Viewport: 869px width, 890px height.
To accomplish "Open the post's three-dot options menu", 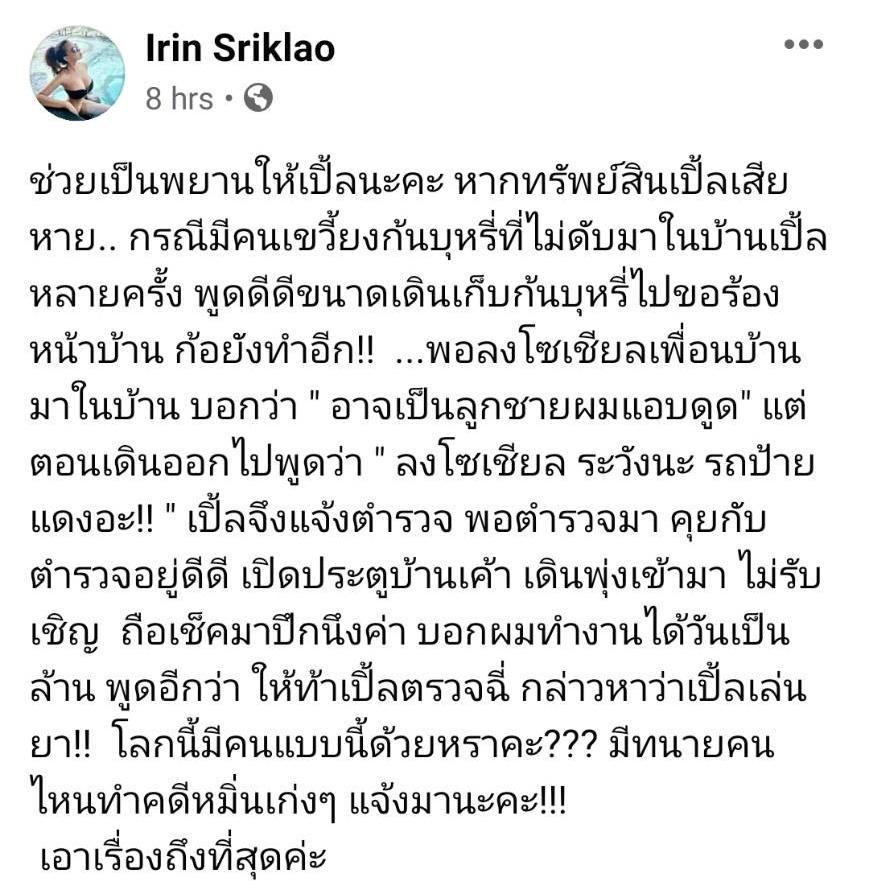I will pos(803,45).
